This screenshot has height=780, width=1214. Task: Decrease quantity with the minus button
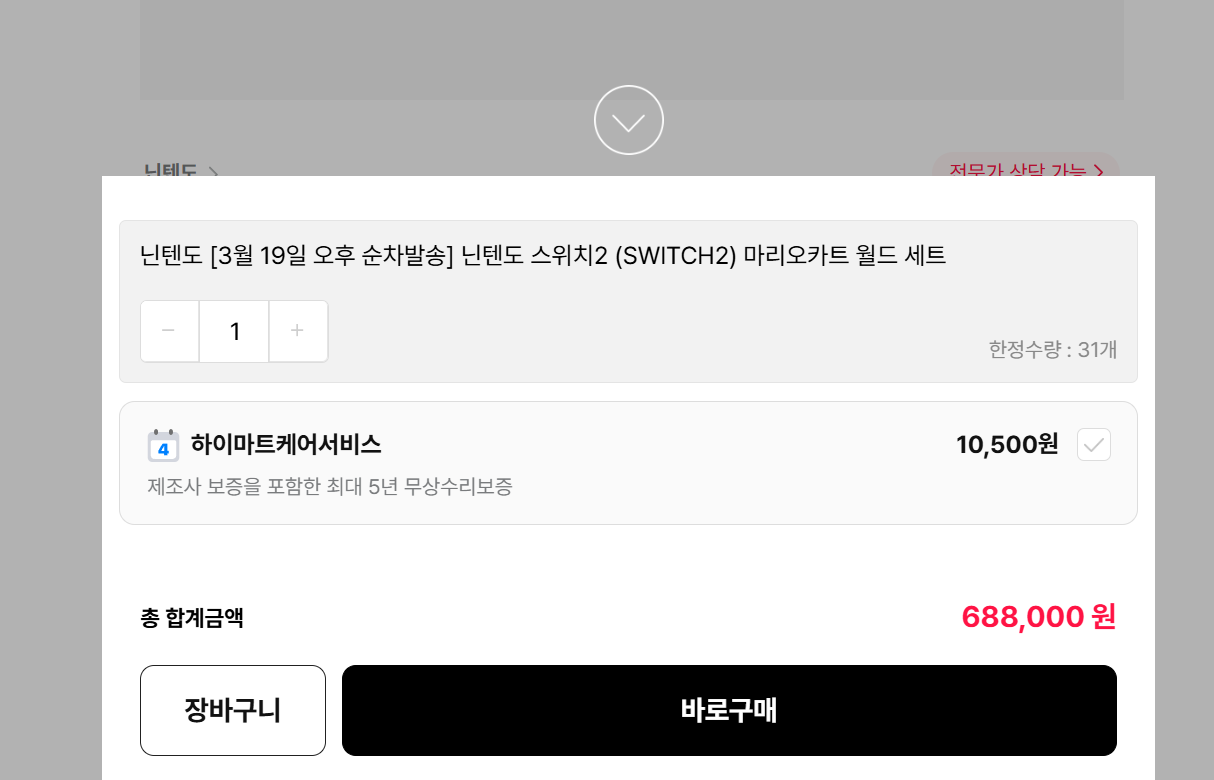pyautogui.click(x=169, y=331)
